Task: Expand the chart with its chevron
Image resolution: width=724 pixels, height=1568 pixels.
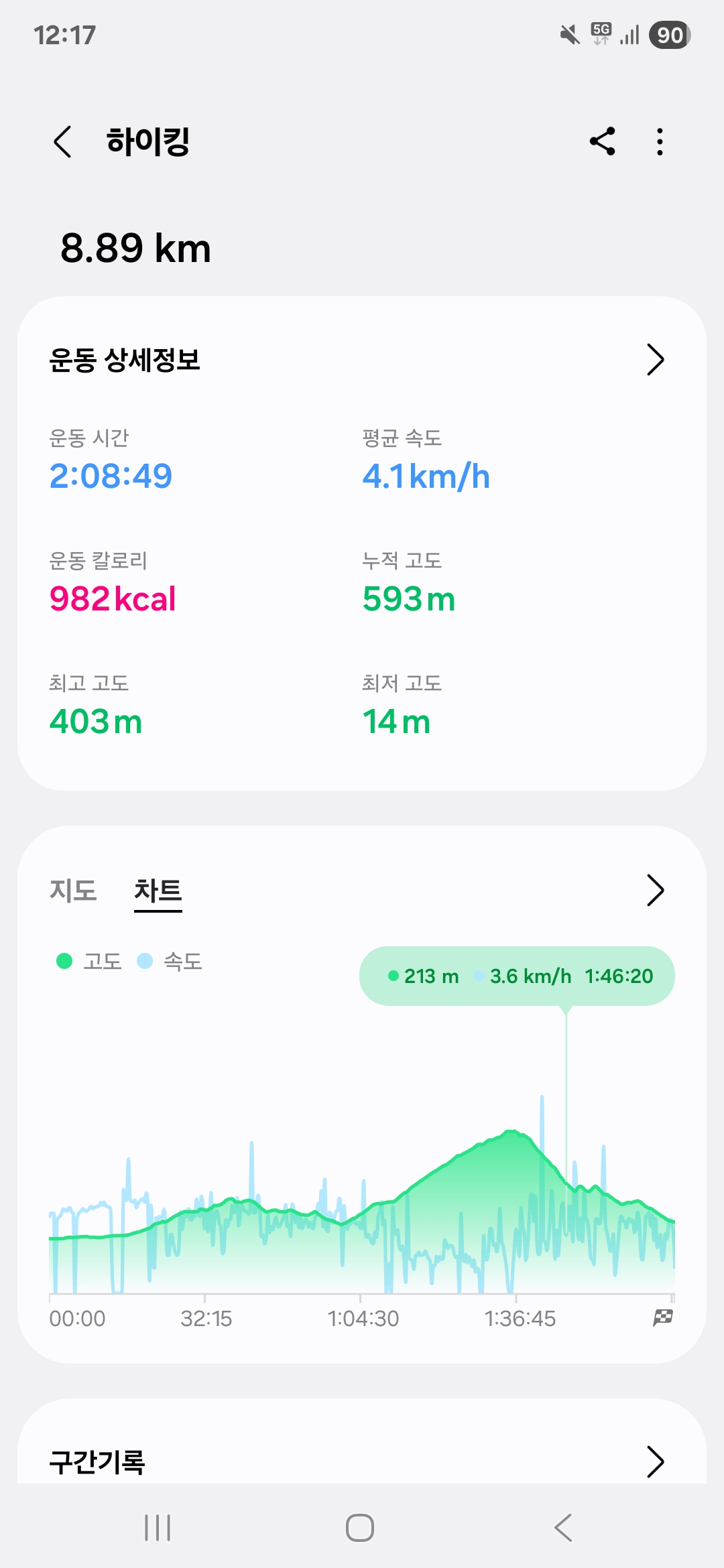Action: [x=655, y=891]
